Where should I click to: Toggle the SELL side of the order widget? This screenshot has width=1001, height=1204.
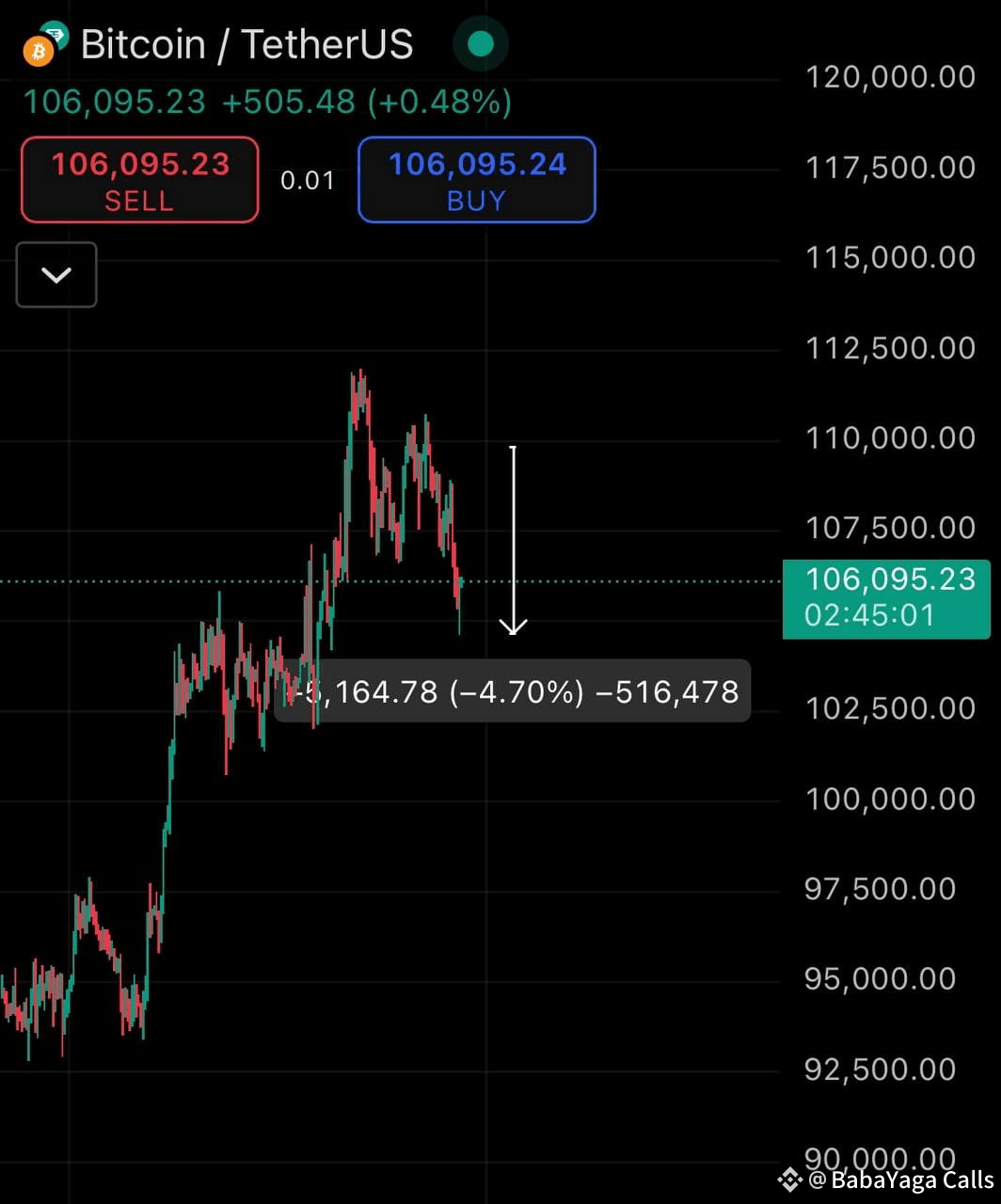(x=138, y=180)
